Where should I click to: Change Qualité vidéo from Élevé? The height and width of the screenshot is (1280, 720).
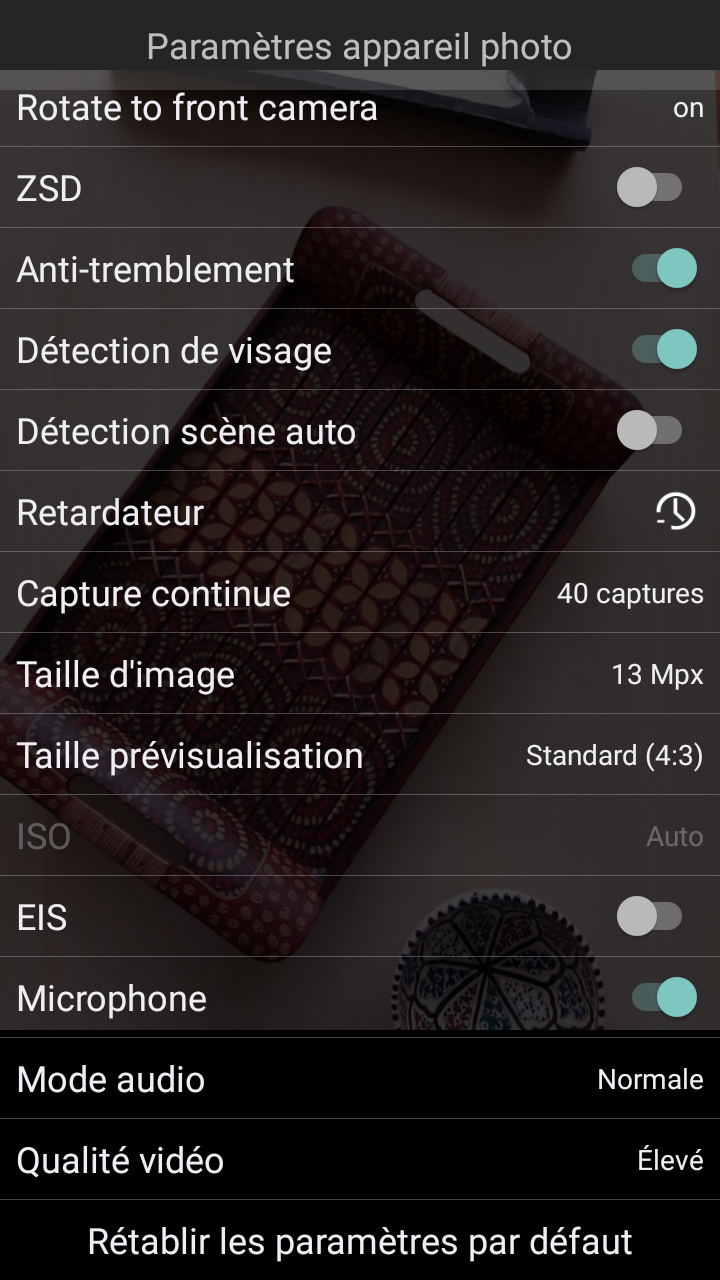click(x=360, y=1160)
